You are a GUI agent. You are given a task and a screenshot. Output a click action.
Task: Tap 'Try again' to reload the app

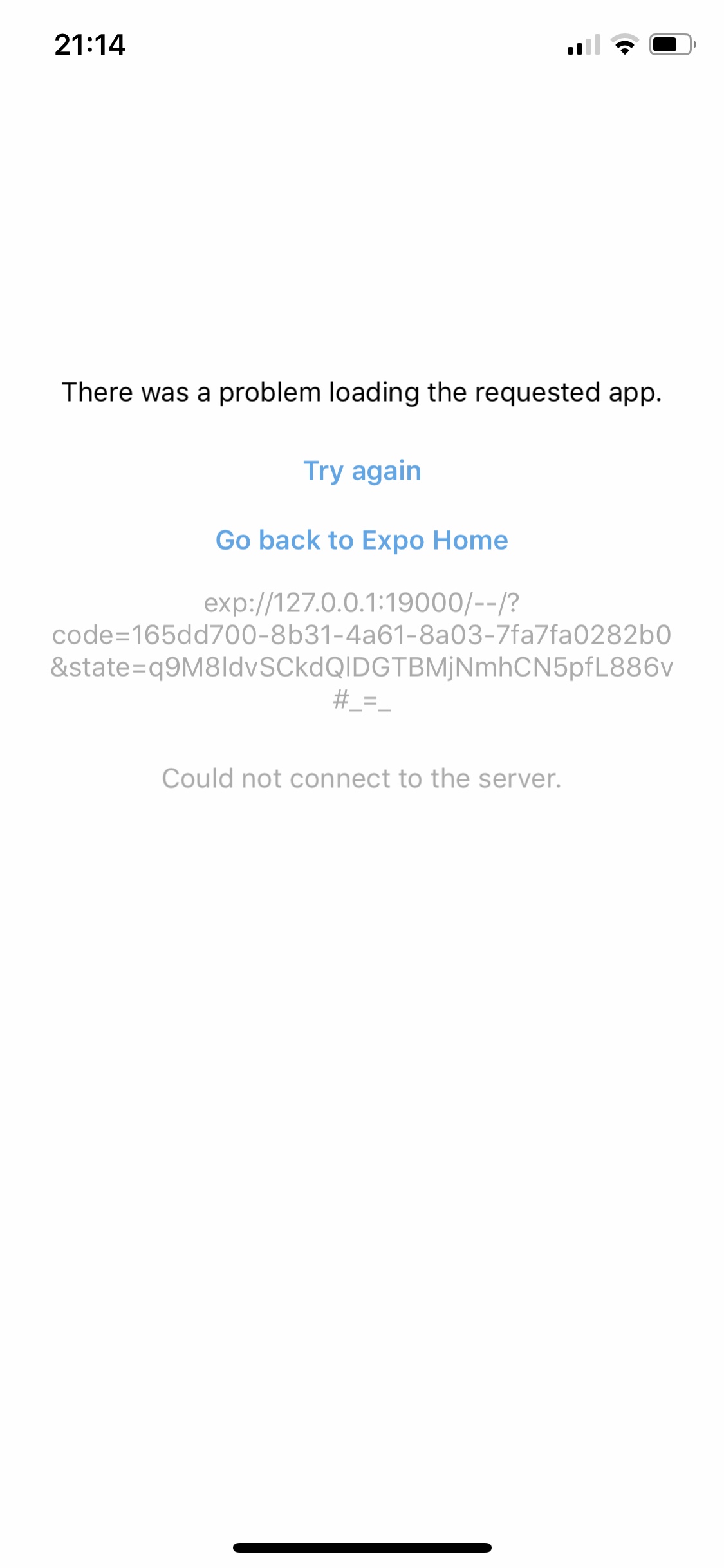[x=362, y=471]
